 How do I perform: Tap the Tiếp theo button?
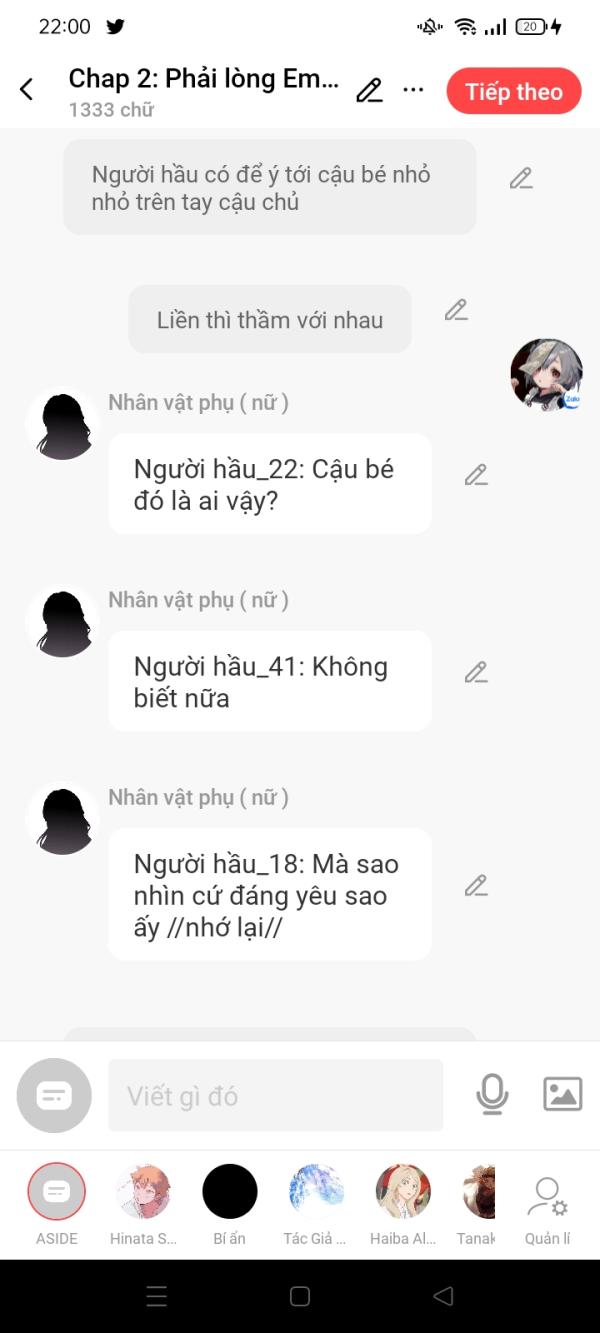pos(513,92)
